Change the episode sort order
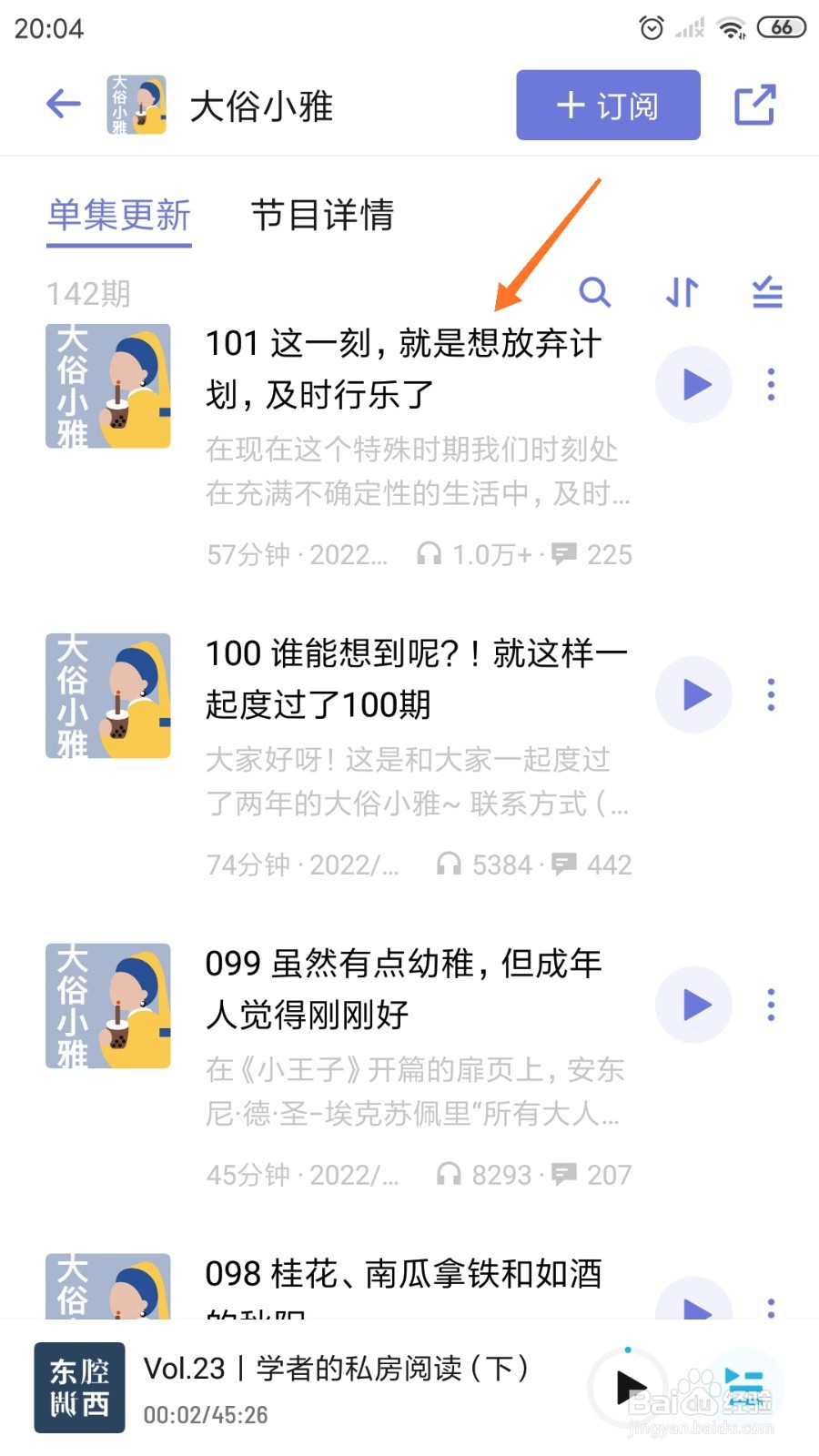The width and height of the screenshot is (819, 1456). tap(682, 292)
